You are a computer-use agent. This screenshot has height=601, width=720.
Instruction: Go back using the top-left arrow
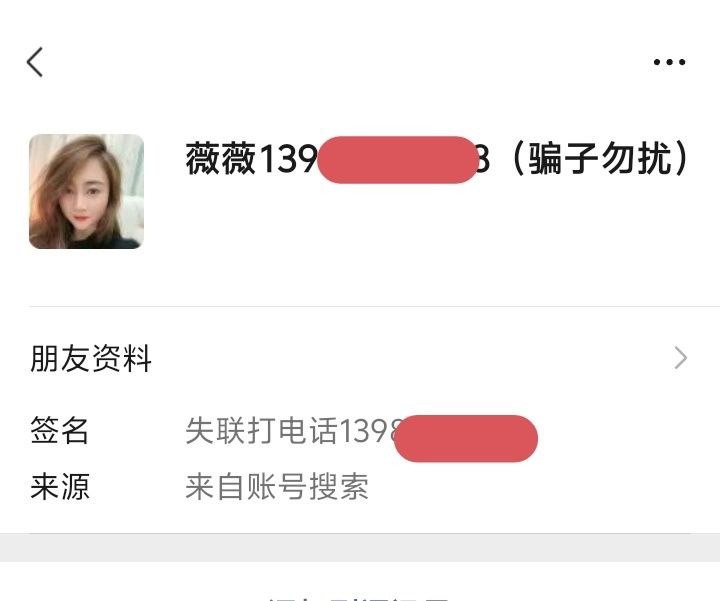click(35, 62)
